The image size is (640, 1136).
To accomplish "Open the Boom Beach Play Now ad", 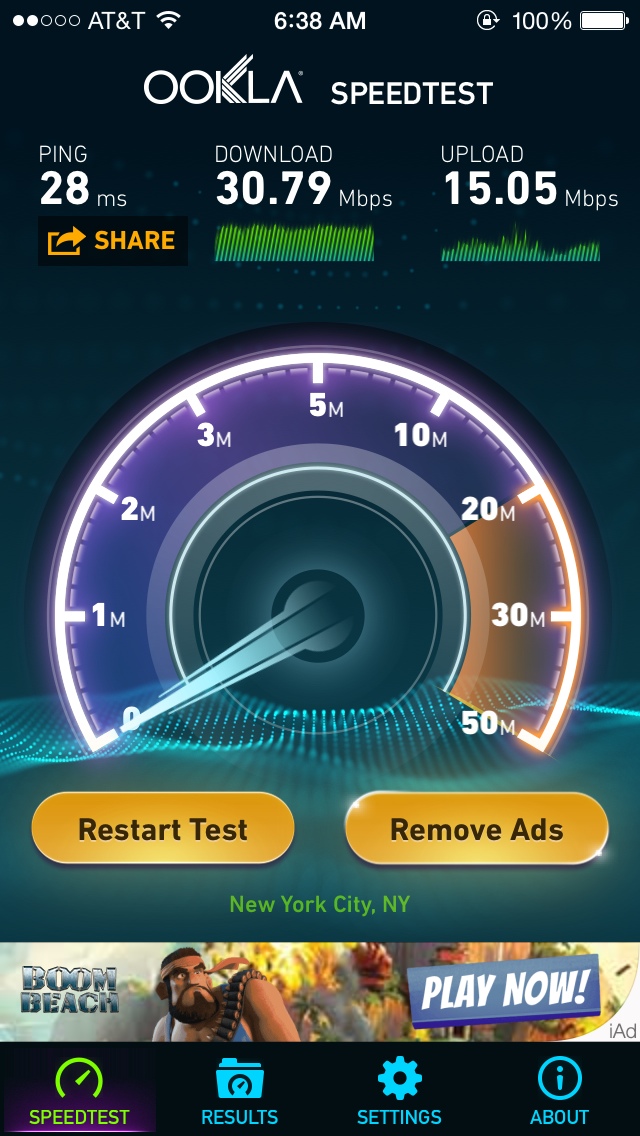I will point(320,992).
